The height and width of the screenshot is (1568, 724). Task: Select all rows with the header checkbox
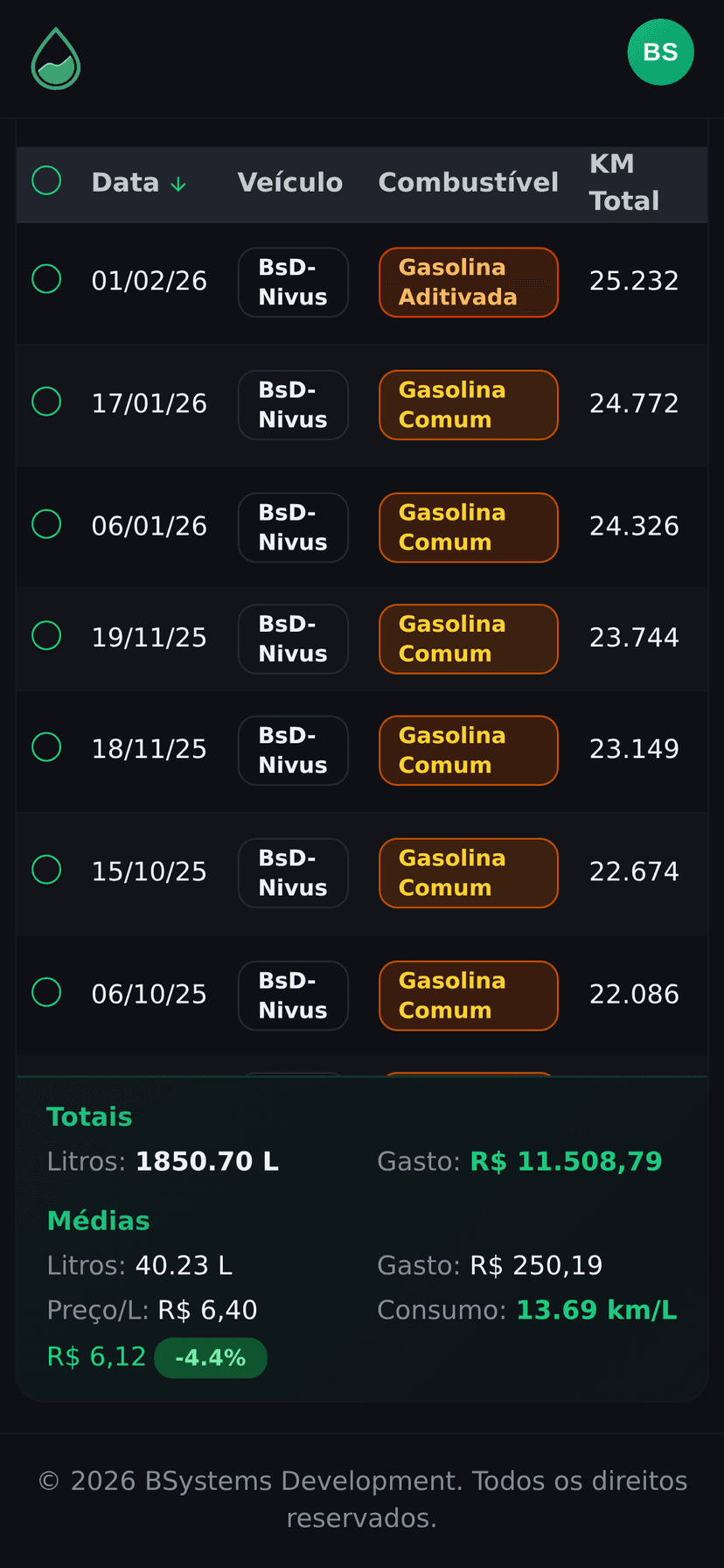pos(46,181)
